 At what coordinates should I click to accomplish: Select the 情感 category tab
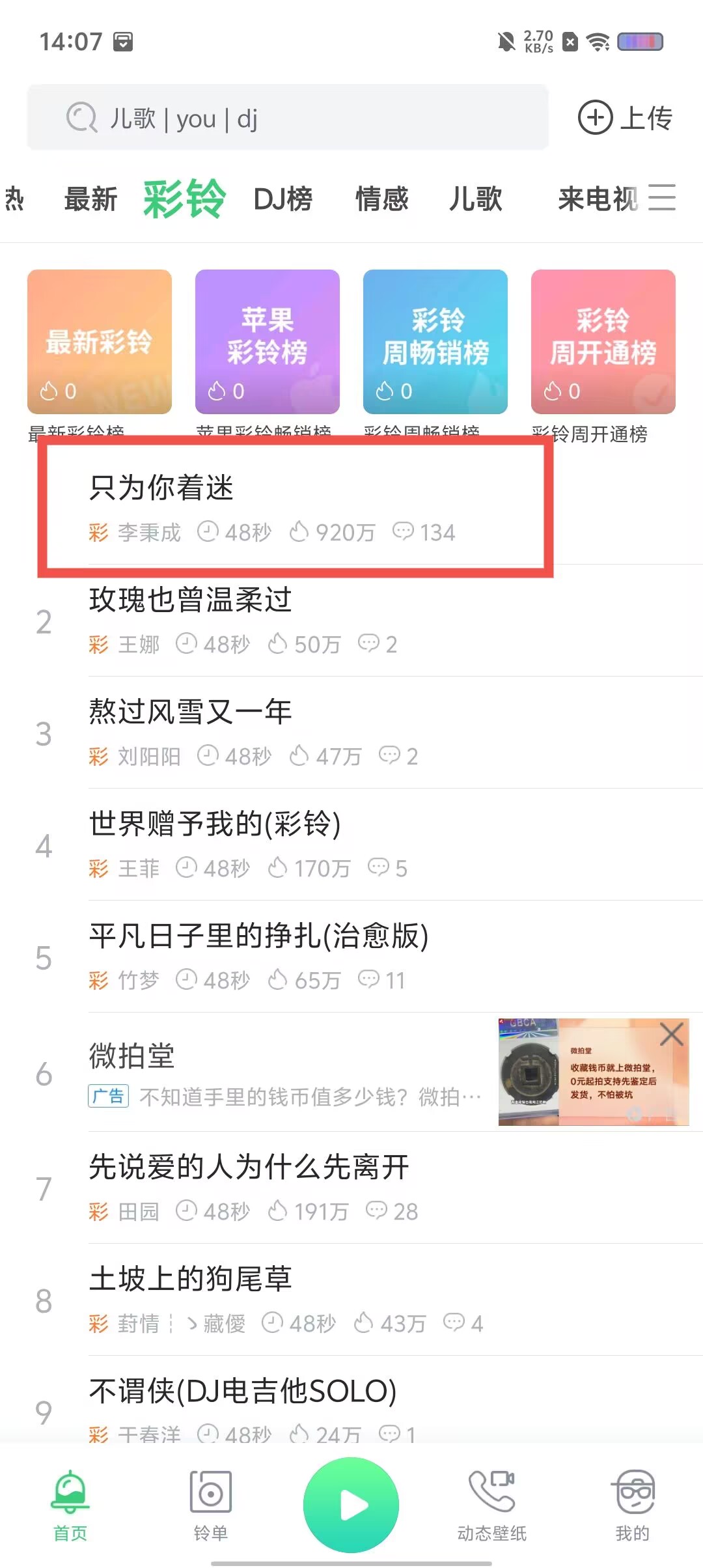click(x=381, y=199)
